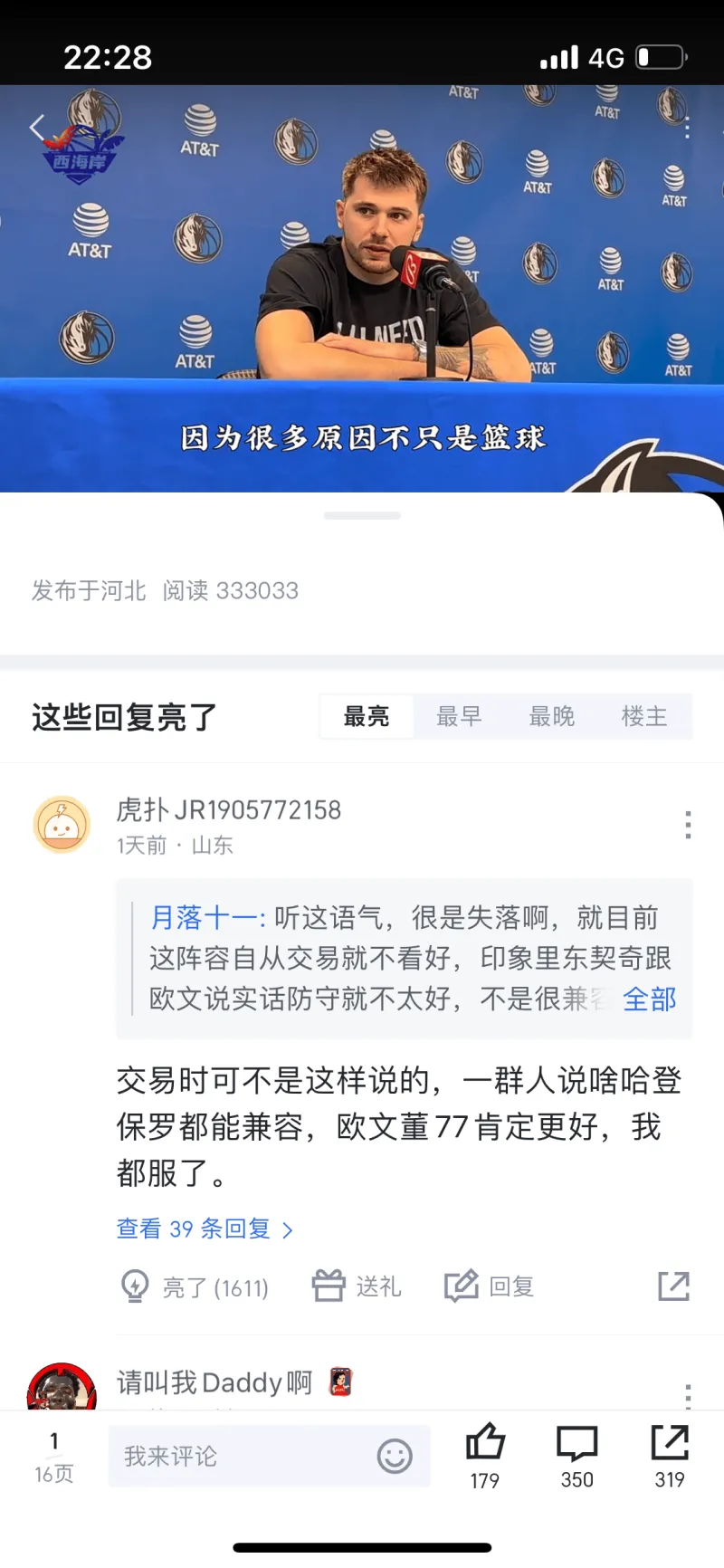The image size is (724, 1568).
Task: Expand the quoted reply with 全部
Action: [x=649, y=999]
